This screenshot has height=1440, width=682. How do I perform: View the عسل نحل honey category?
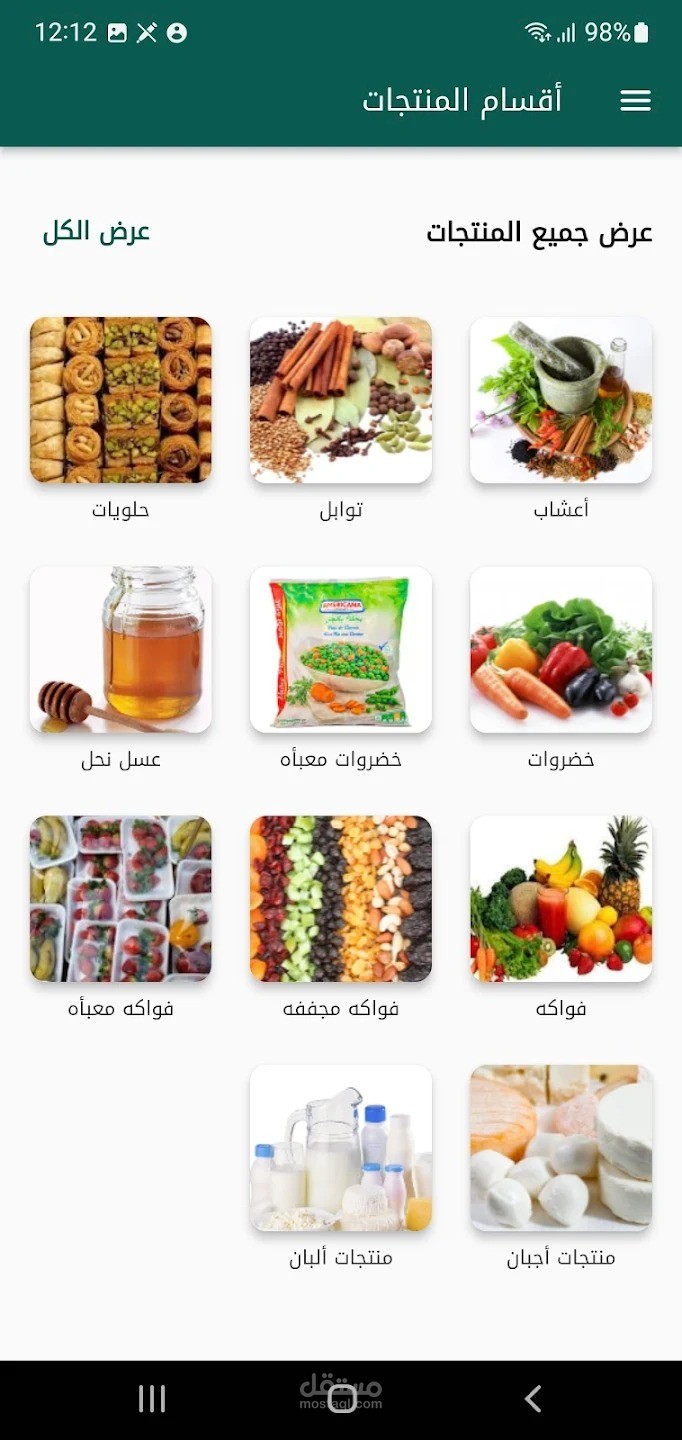click(121, 650)
